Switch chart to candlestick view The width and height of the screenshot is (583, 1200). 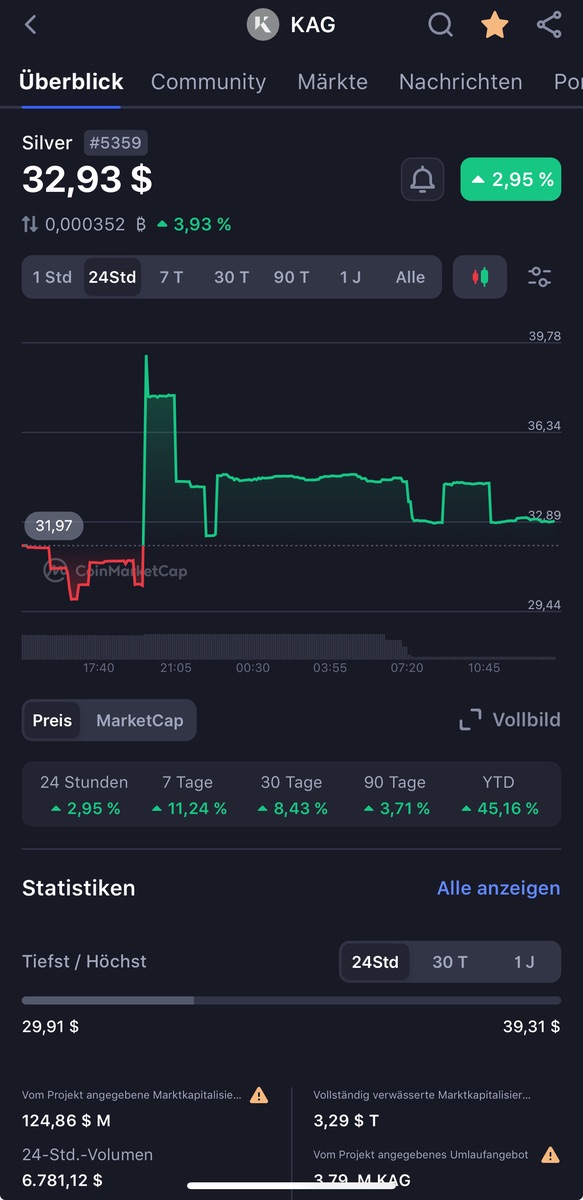click(x=480, y=277)
